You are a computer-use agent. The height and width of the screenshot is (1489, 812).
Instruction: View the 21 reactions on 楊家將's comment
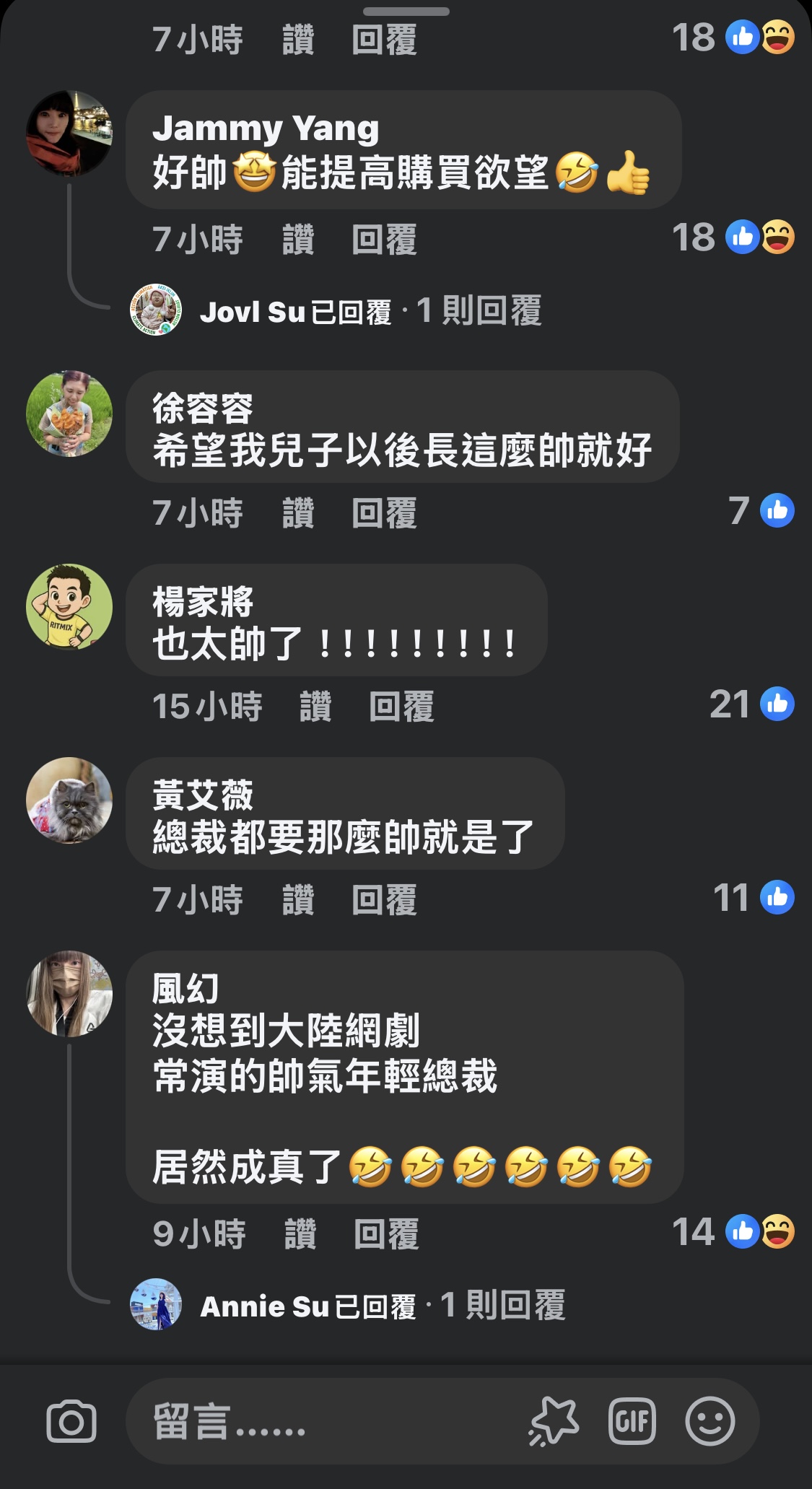(x=752, y=704)
